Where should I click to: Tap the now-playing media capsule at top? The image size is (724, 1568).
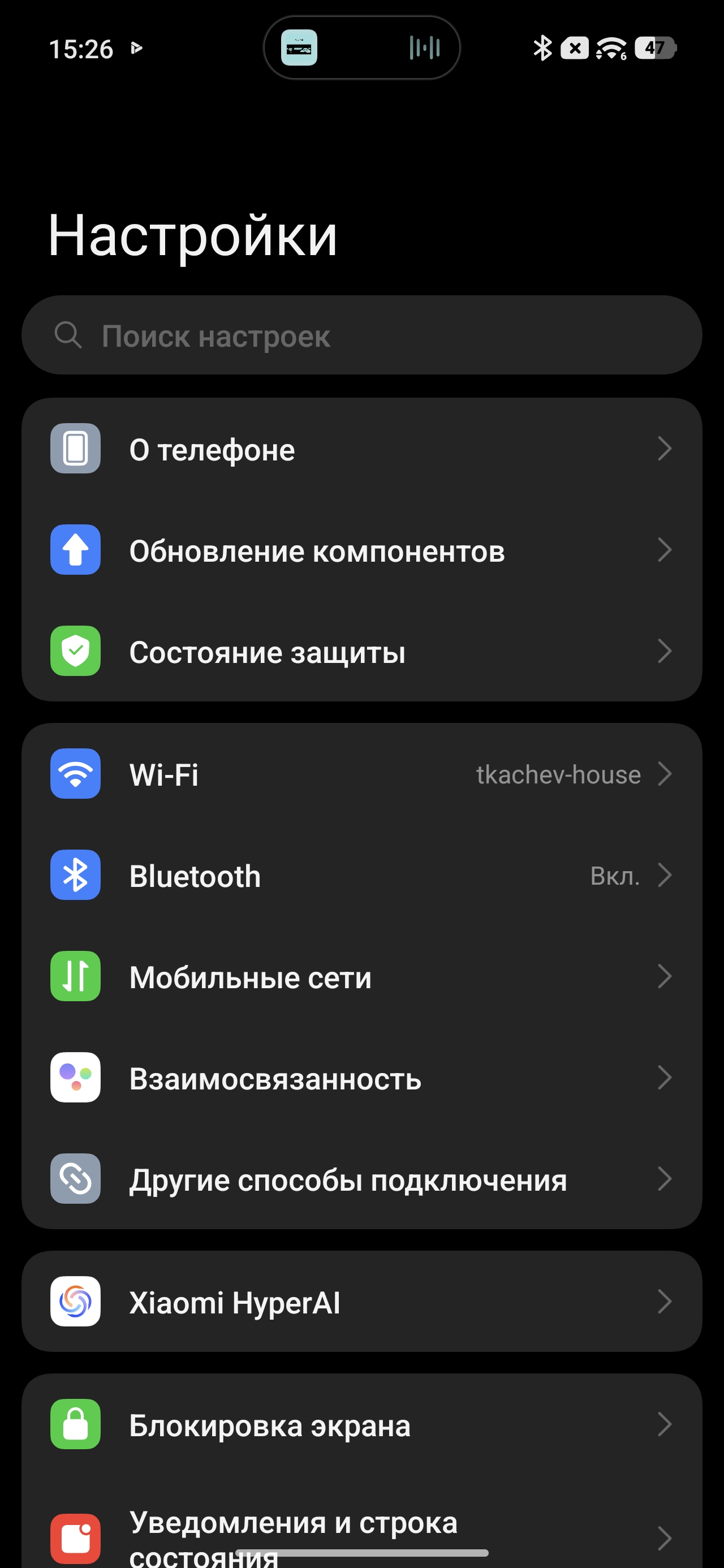(361, 48)
